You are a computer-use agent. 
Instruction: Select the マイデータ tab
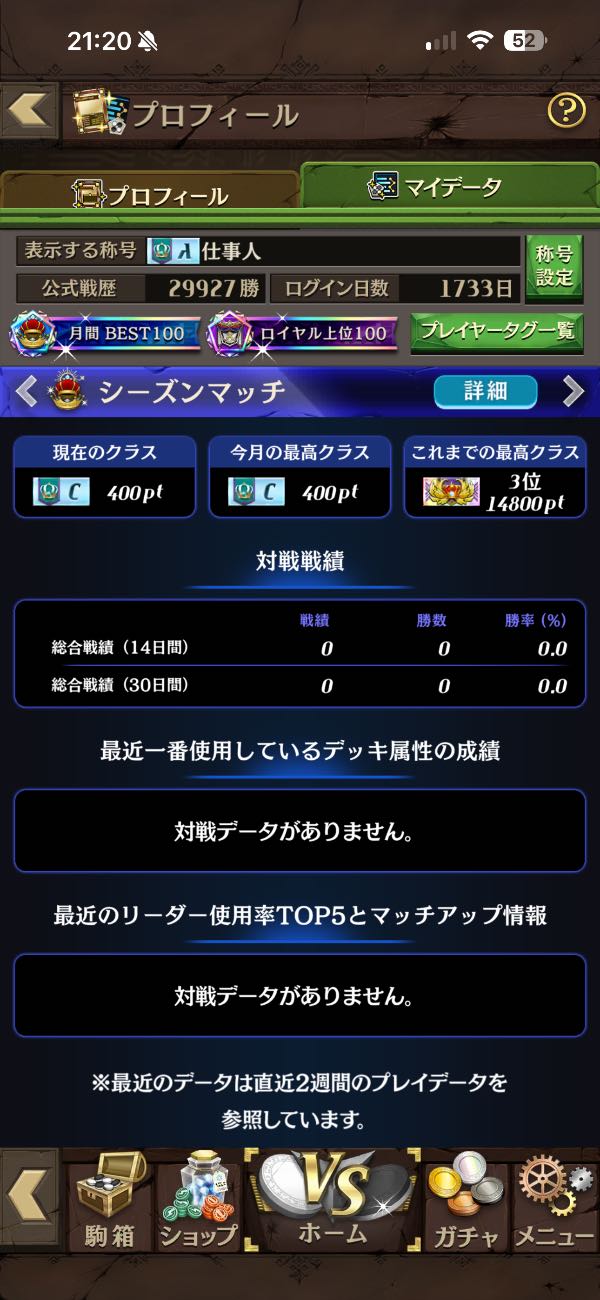click(450, 185)
